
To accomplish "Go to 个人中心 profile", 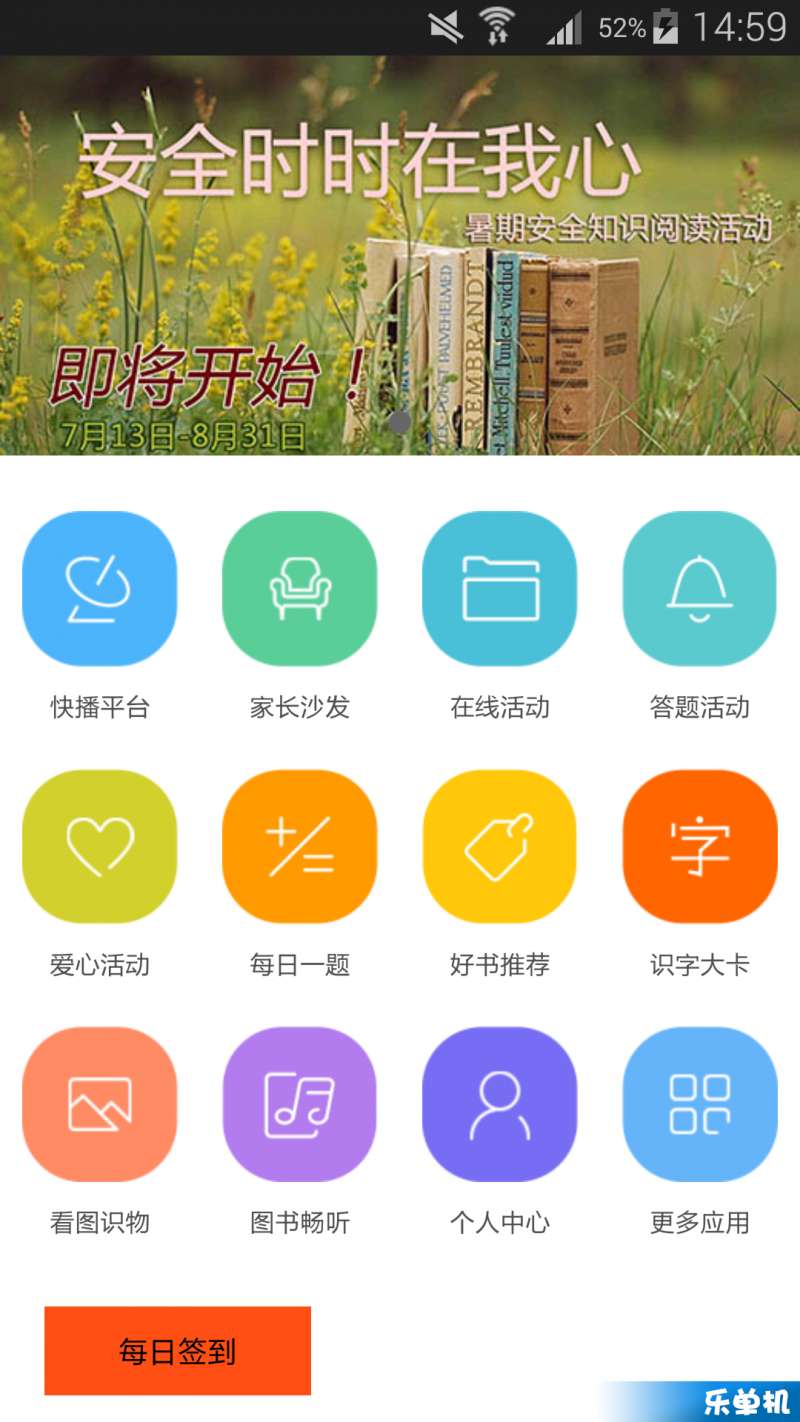I will coord(499,1104).
